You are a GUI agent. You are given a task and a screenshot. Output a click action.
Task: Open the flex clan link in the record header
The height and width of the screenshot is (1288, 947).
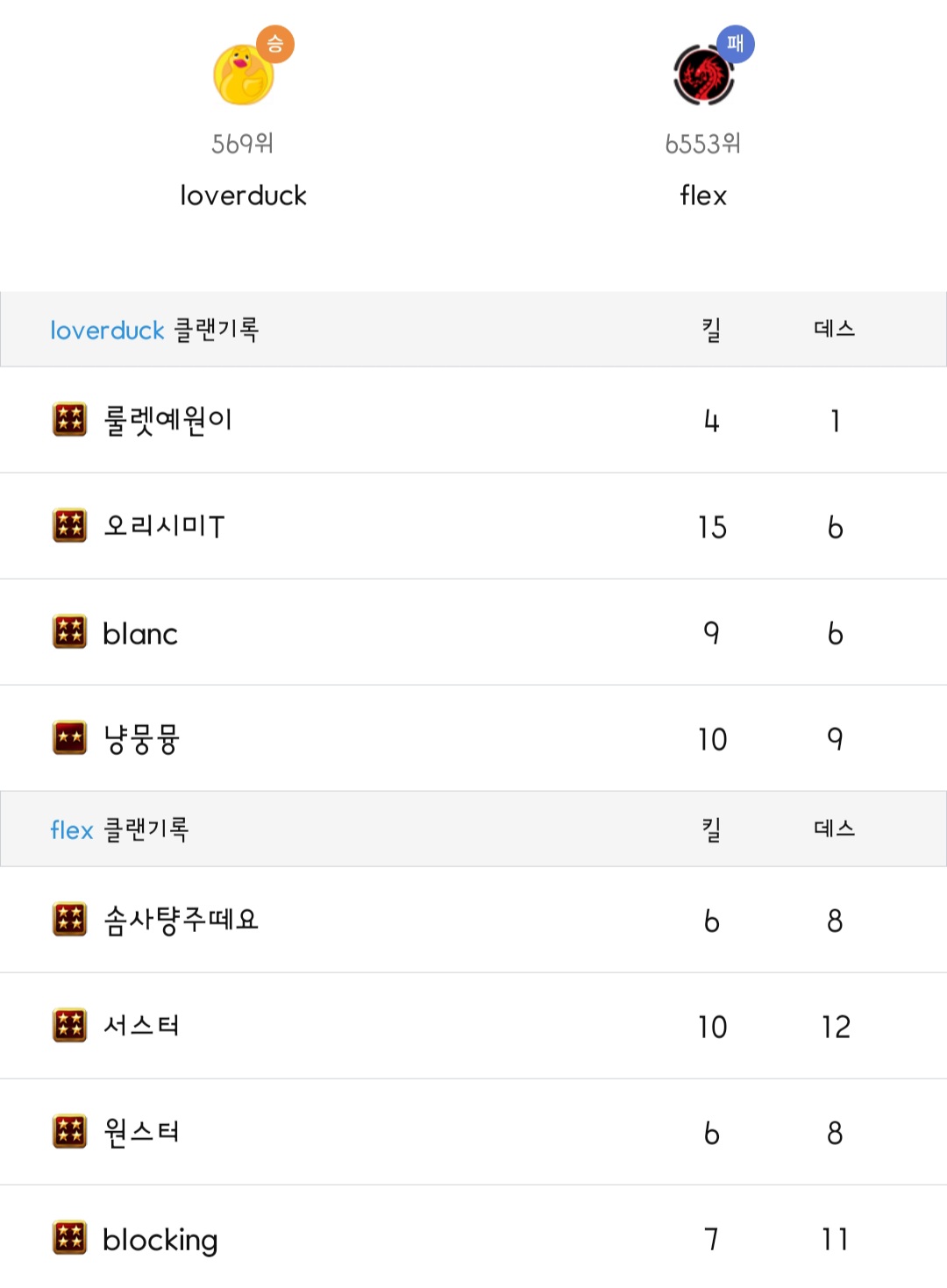(x=71, y=829)
